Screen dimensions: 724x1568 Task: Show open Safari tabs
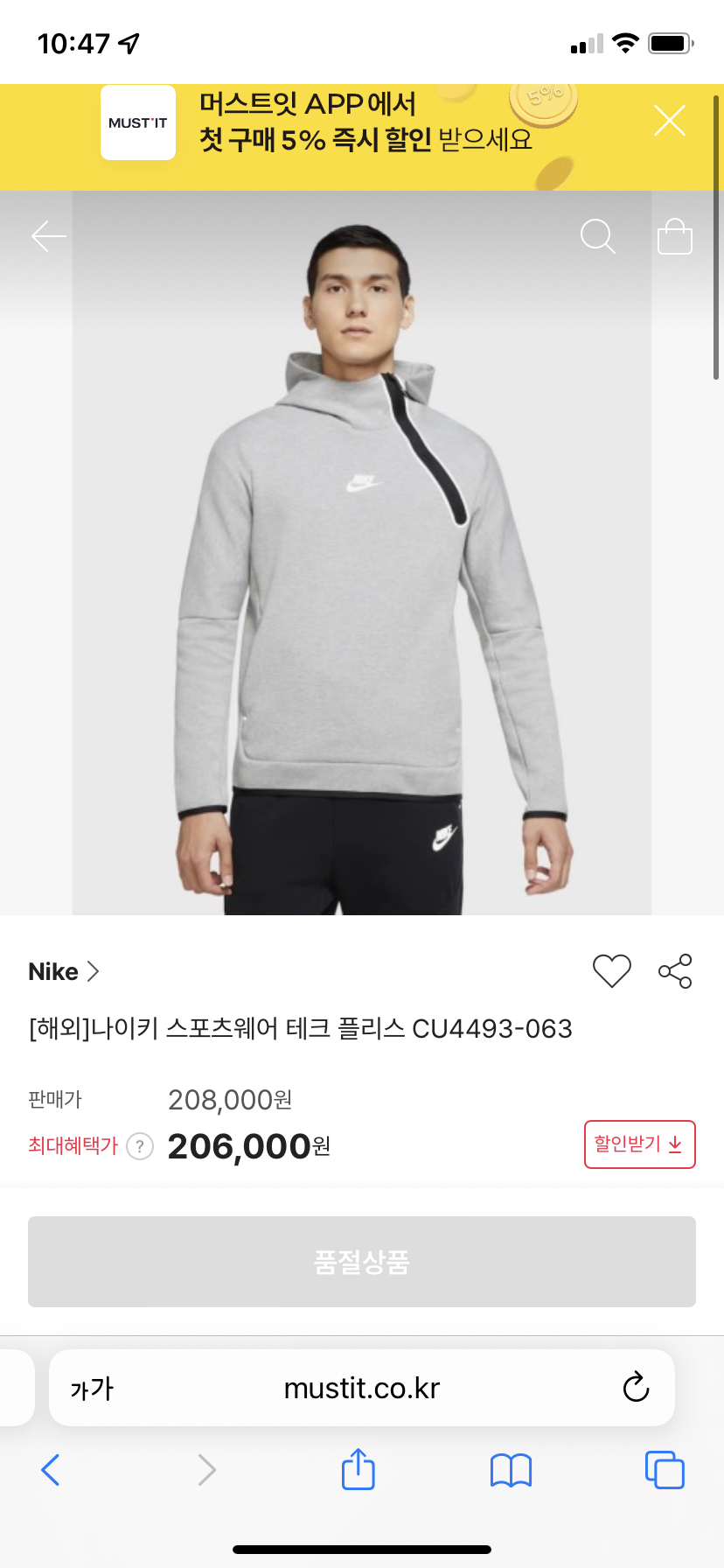click(665, 1470)
